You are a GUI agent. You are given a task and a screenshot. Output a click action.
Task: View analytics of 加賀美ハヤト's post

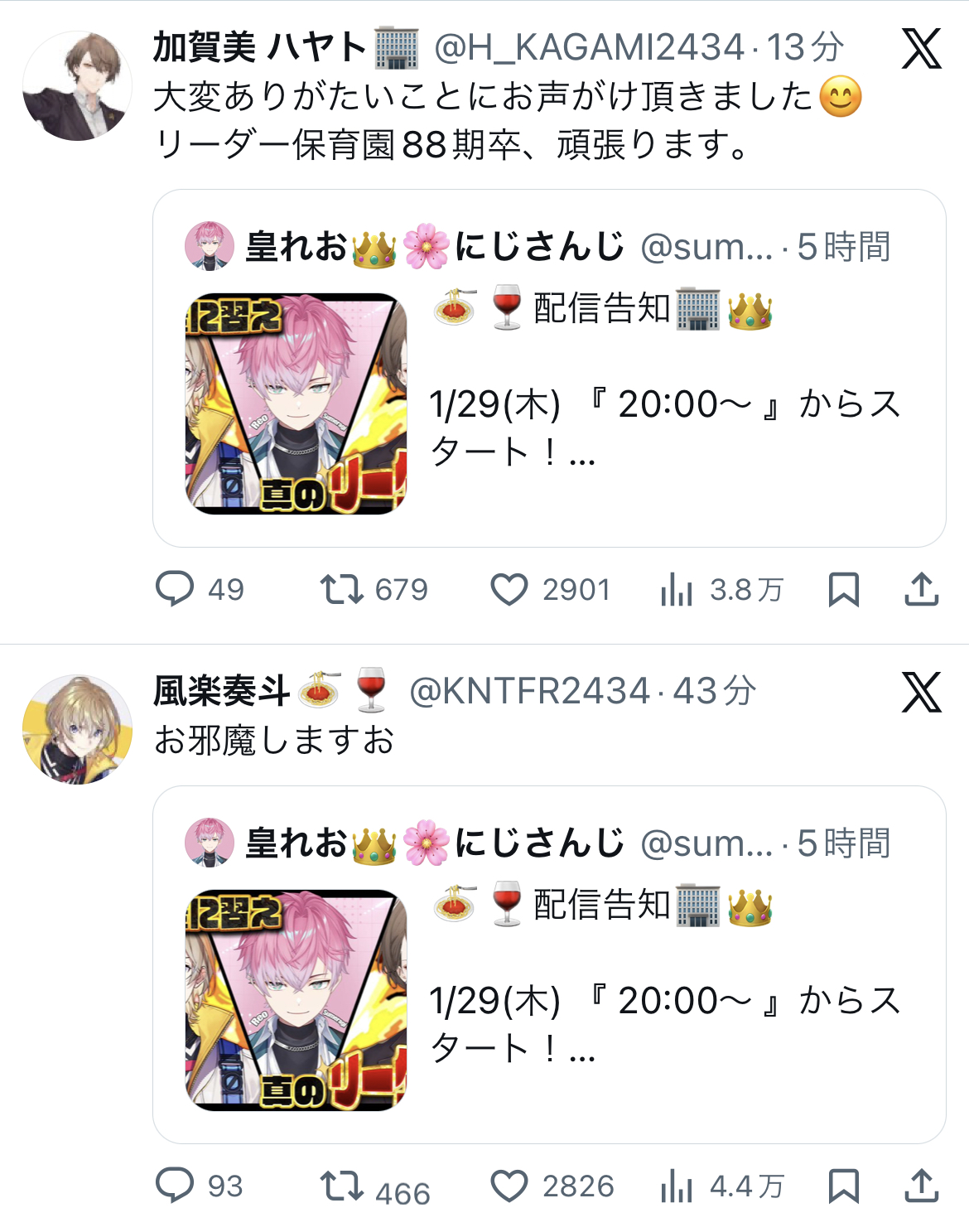677,590
